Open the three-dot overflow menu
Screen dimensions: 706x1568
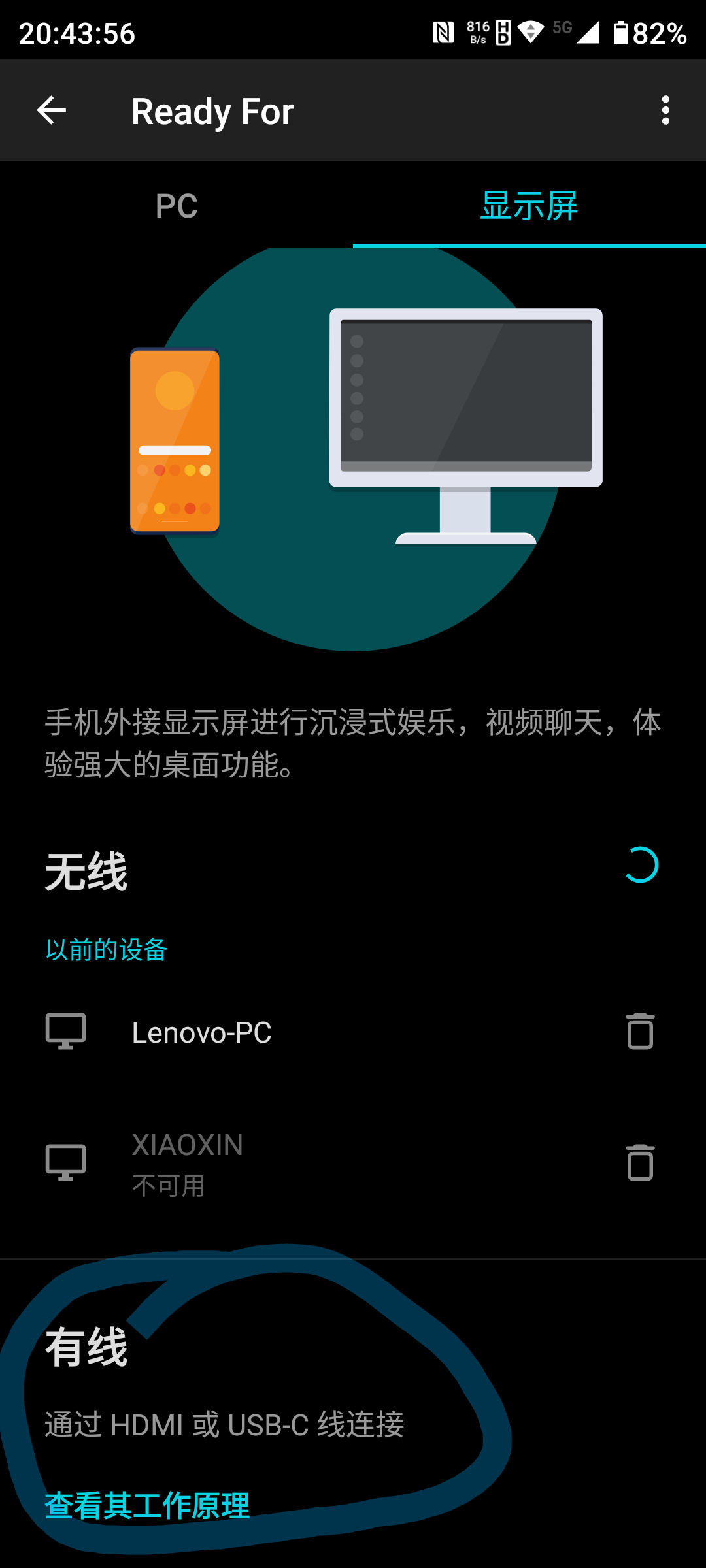coord(665,110)
